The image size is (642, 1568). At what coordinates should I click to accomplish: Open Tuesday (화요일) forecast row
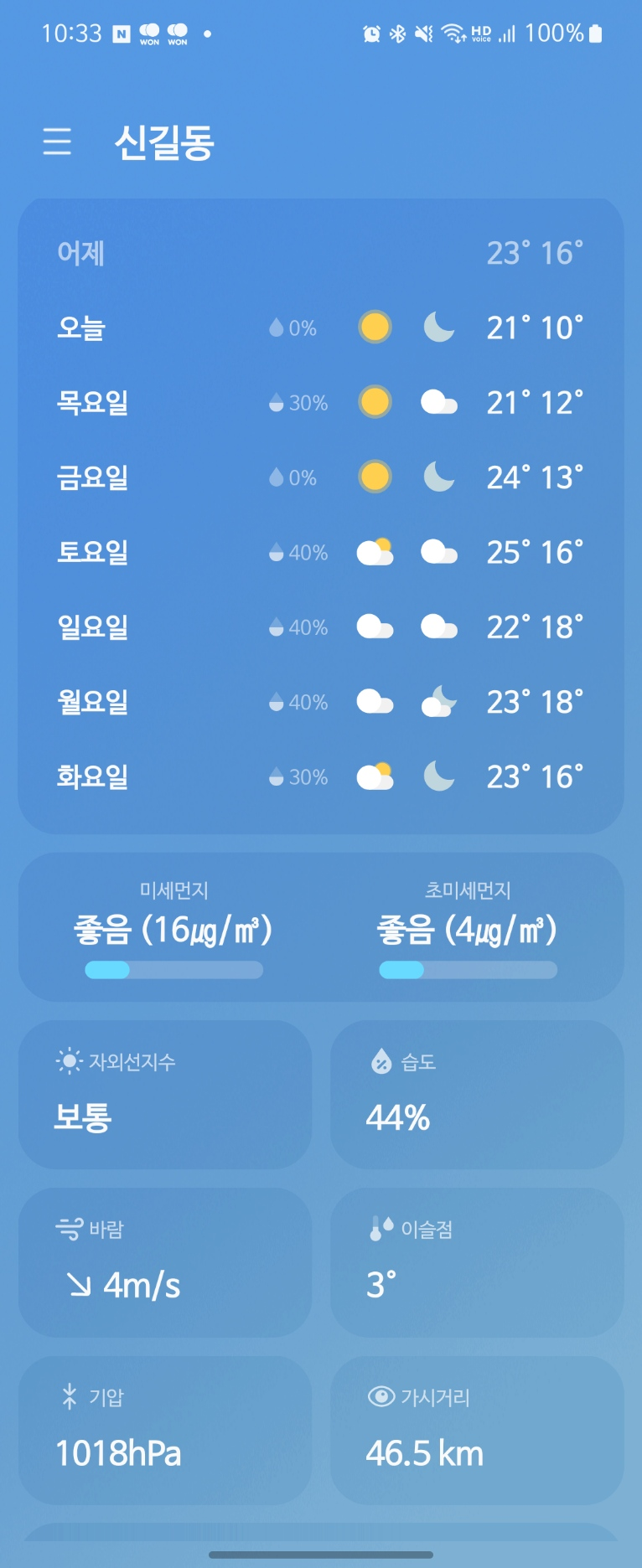point(320,776)
